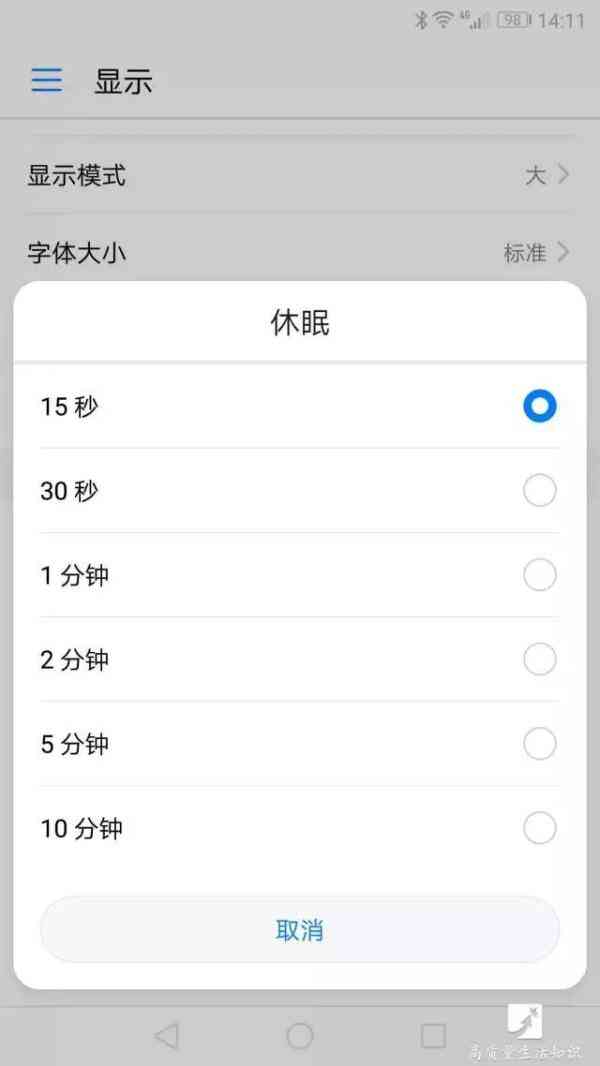Return to the home screen
Screen dimensions: 600x1066
[300, 1036]
